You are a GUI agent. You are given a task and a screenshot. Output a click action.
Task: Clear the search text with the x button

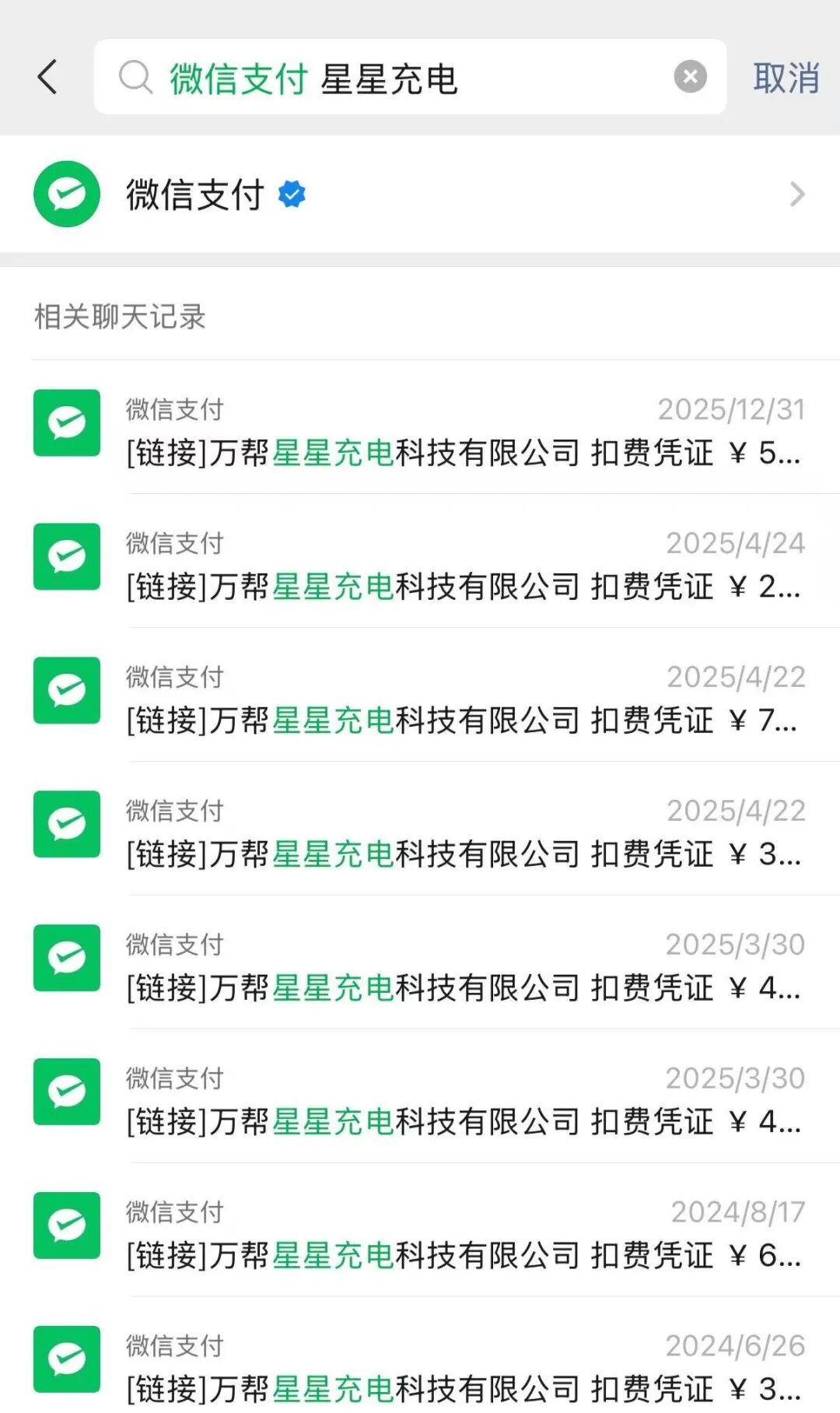click(x=690, y=75)
